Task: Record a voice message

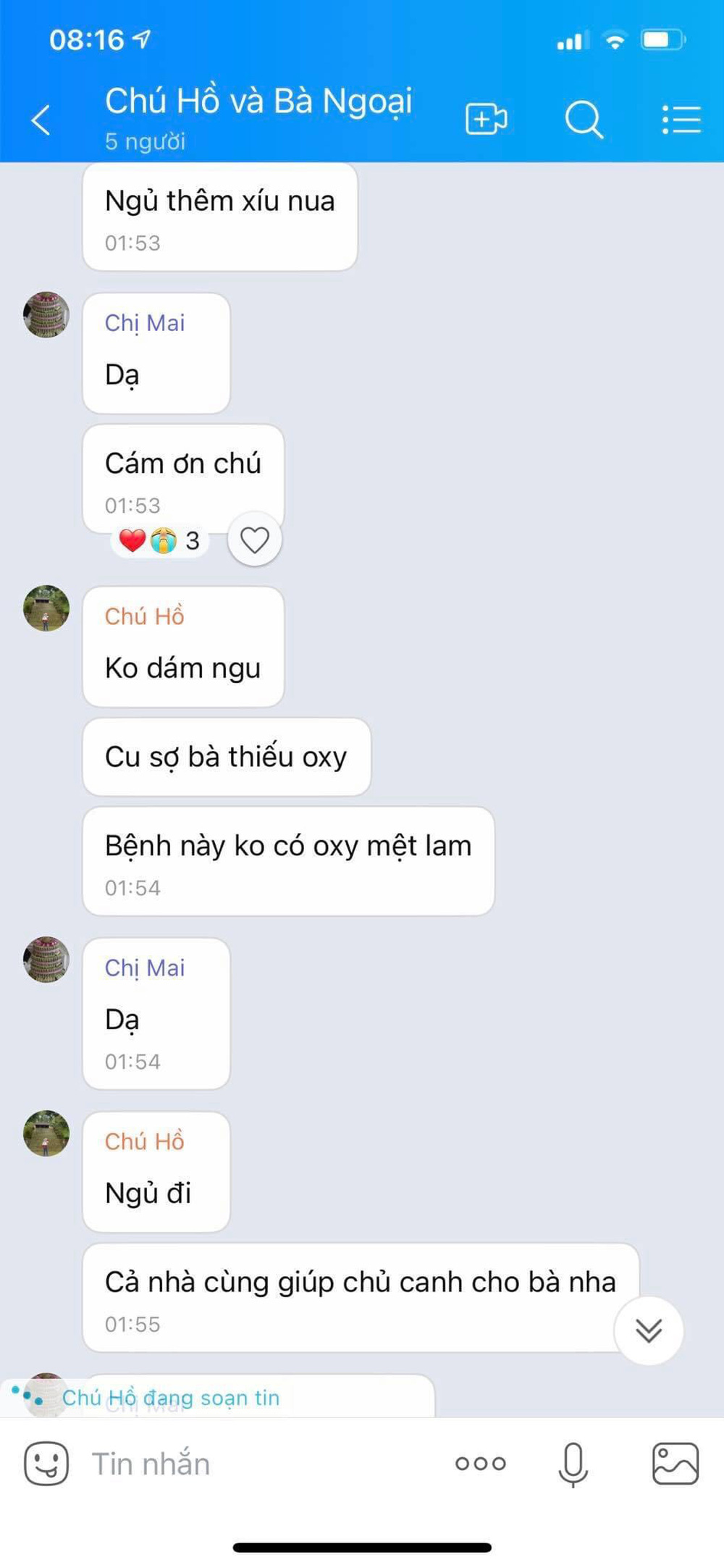Action: click(x=573, y=1464)
